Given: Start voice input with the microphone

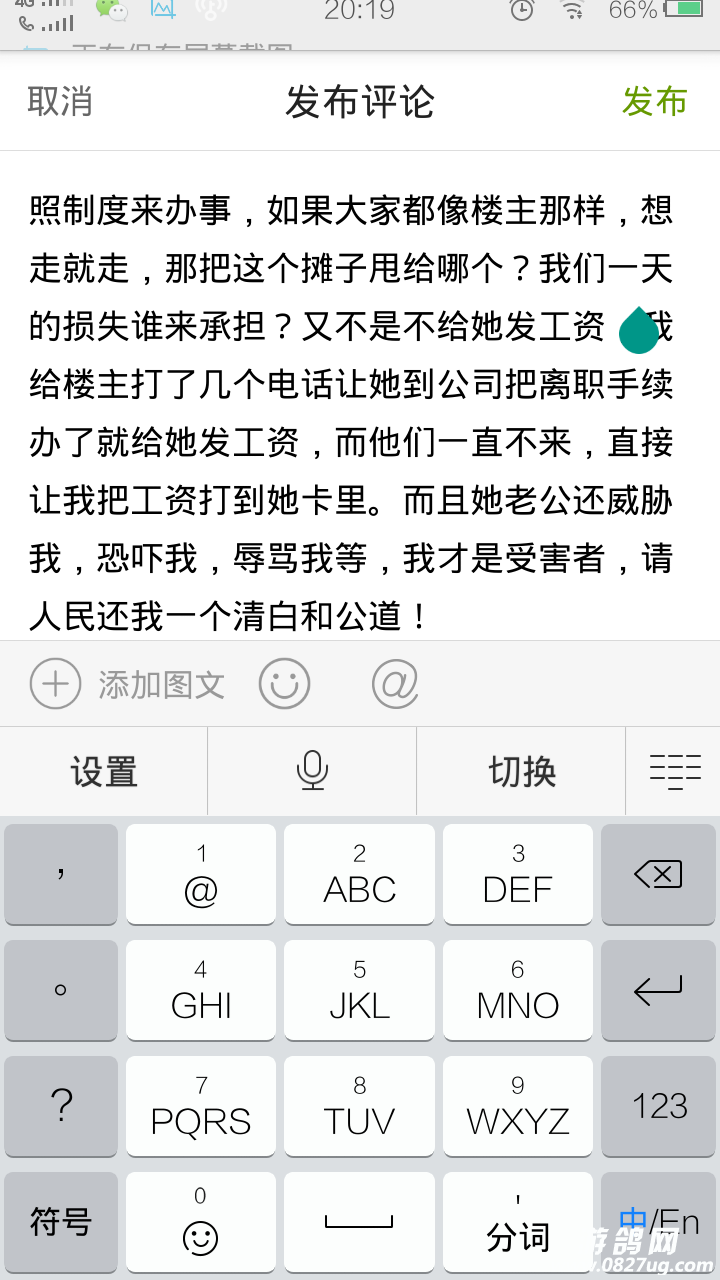Looking at the screenshot, I should 312,771.
